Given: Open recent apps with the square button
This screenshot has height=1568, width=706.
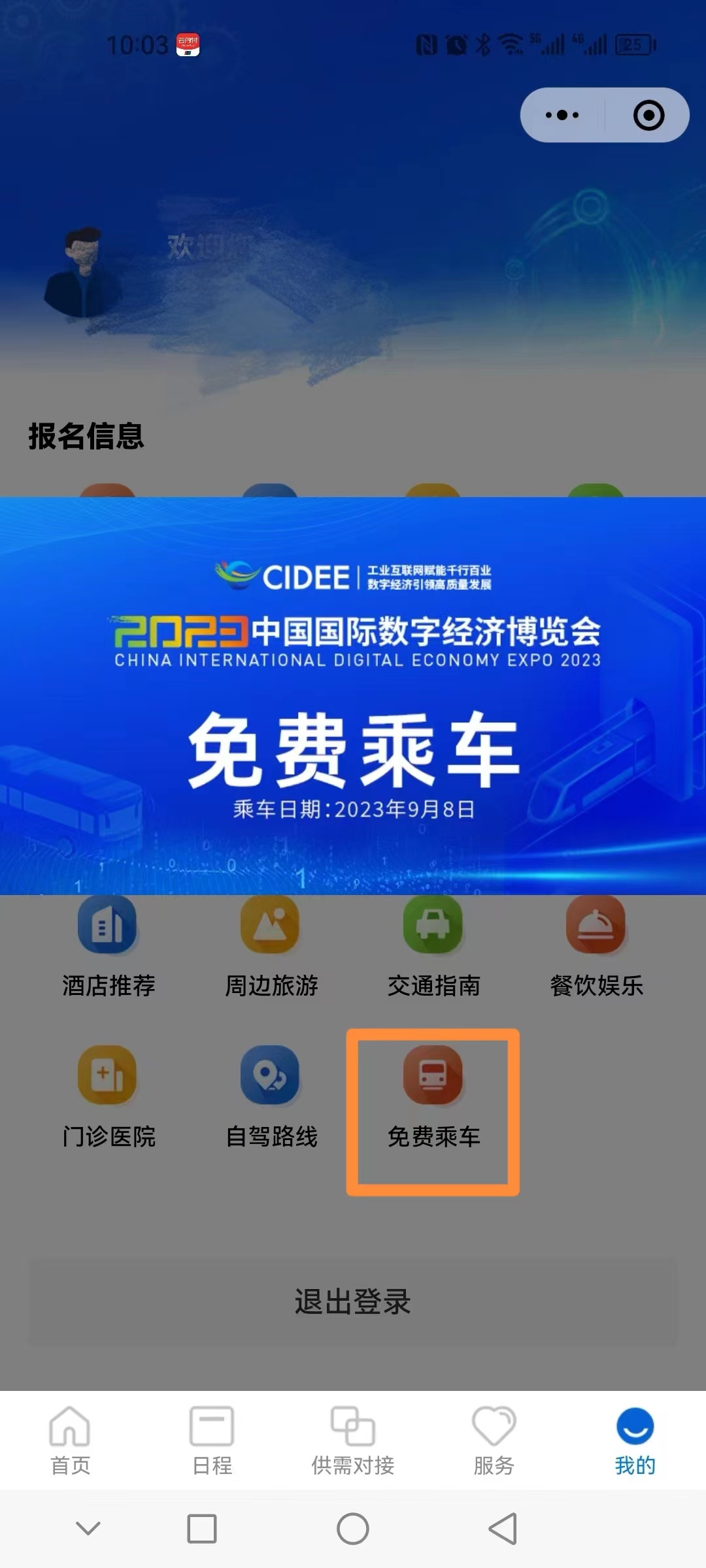Looking at the screenshot, I should click(202, 1529).
